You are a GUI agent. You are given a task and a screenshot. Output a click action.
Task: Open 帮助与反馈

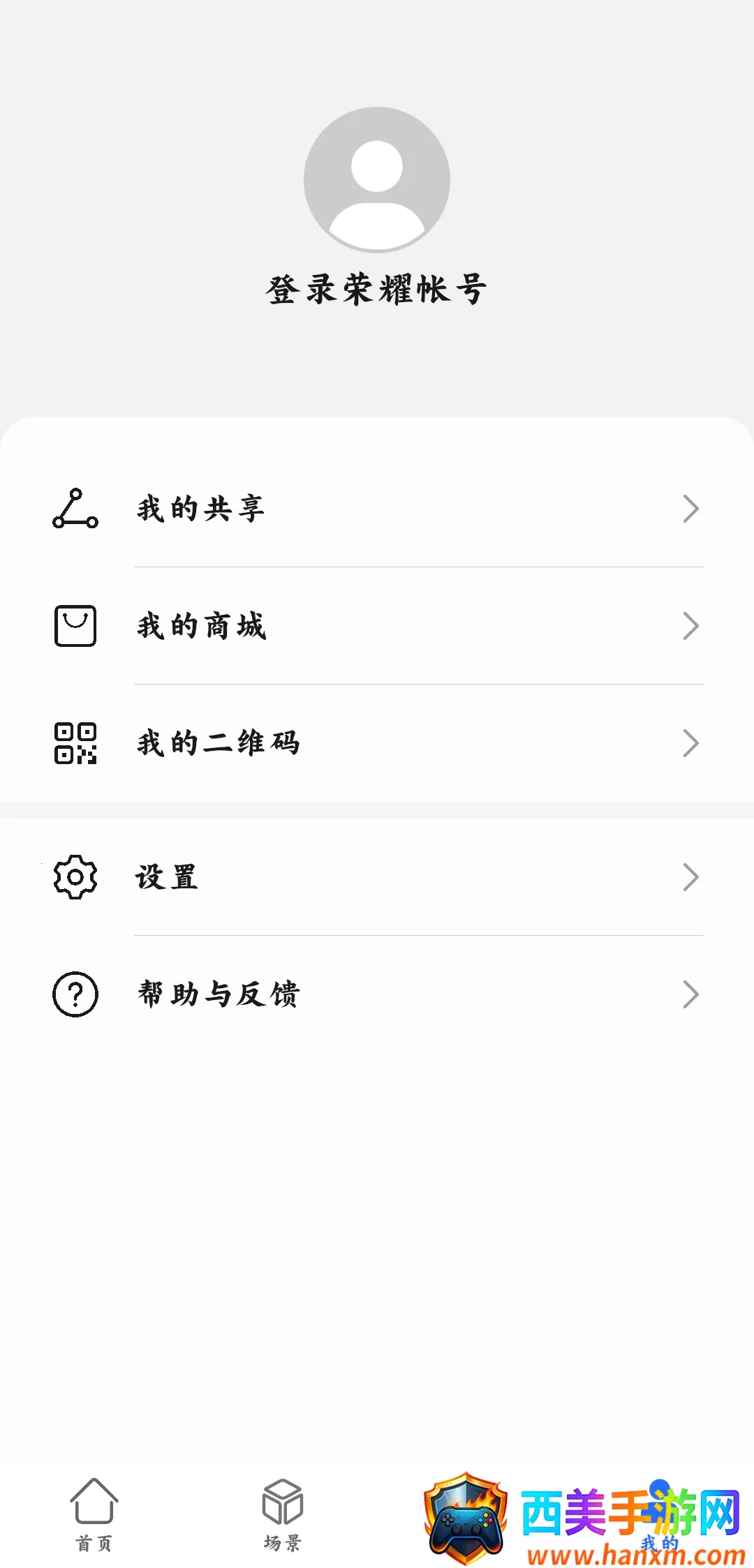[x=377, y=994]
